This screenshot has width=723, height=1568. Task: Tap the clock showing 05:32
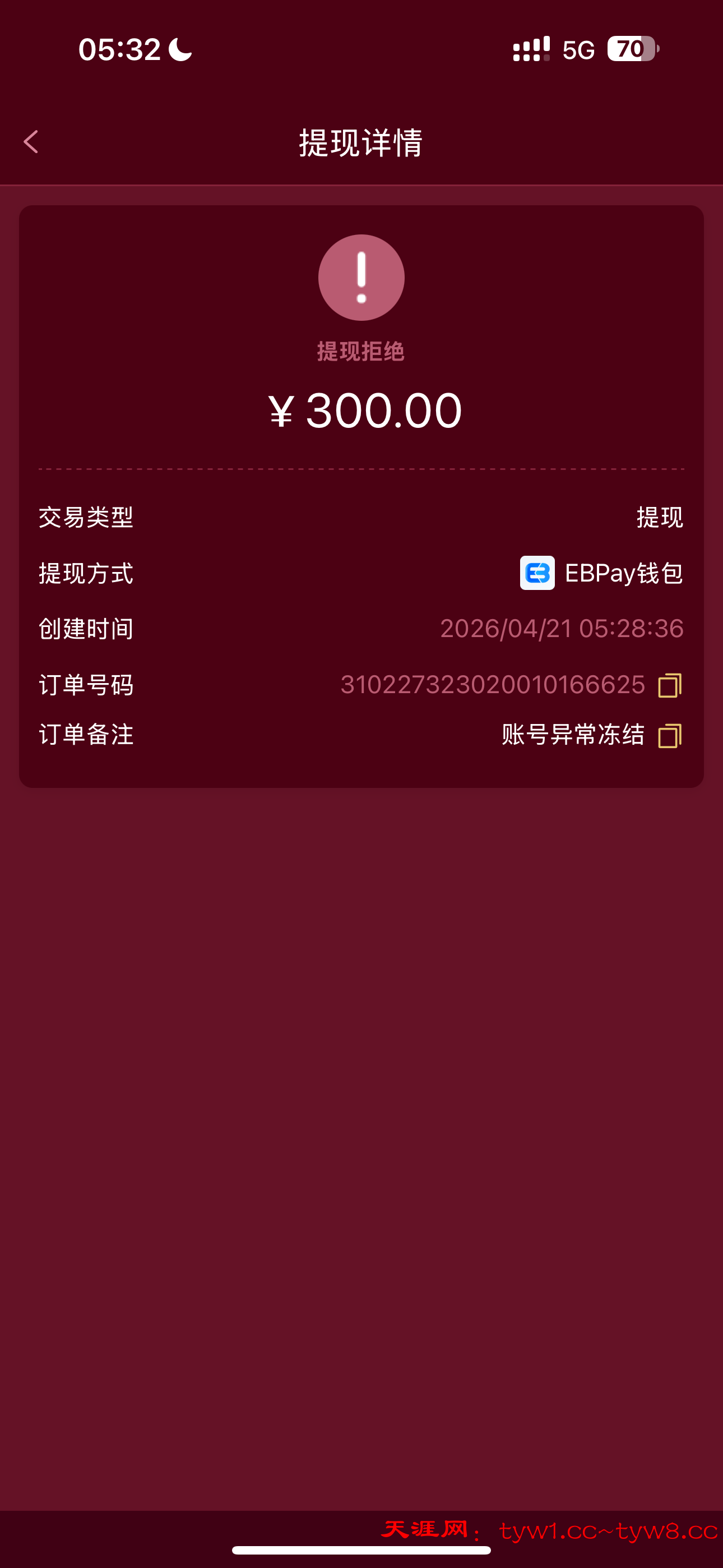coord(121,49)
